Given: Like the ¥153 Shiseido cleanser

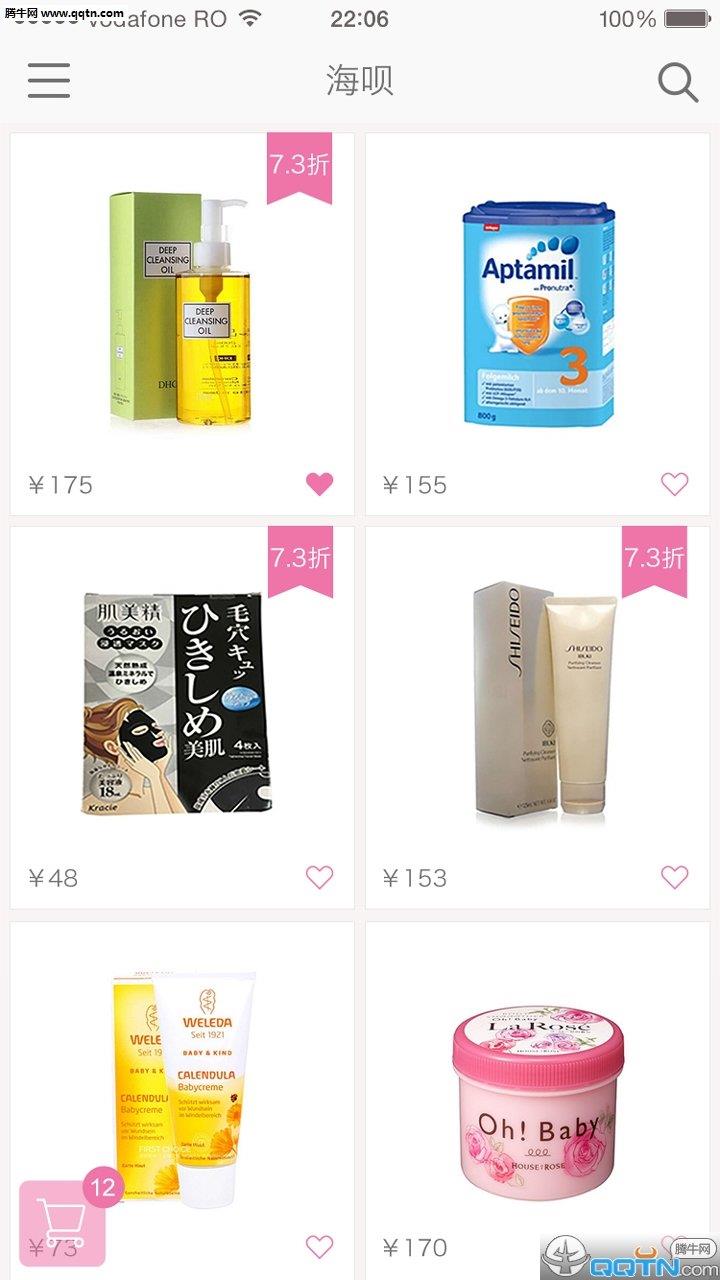Looking at the screenshot, I should coord(675,878).
